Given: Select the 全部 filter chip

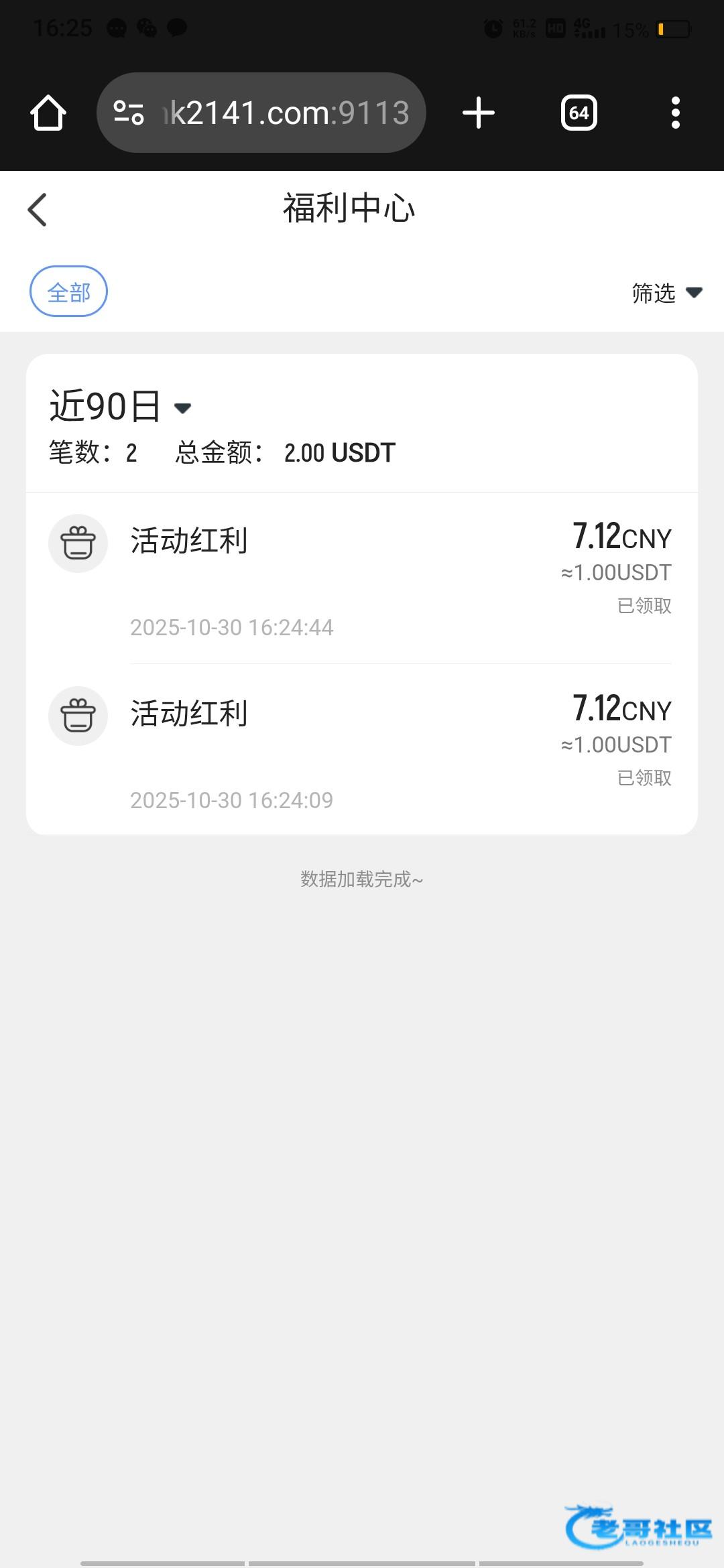Looking at the screenshot, I should [68, 291].
